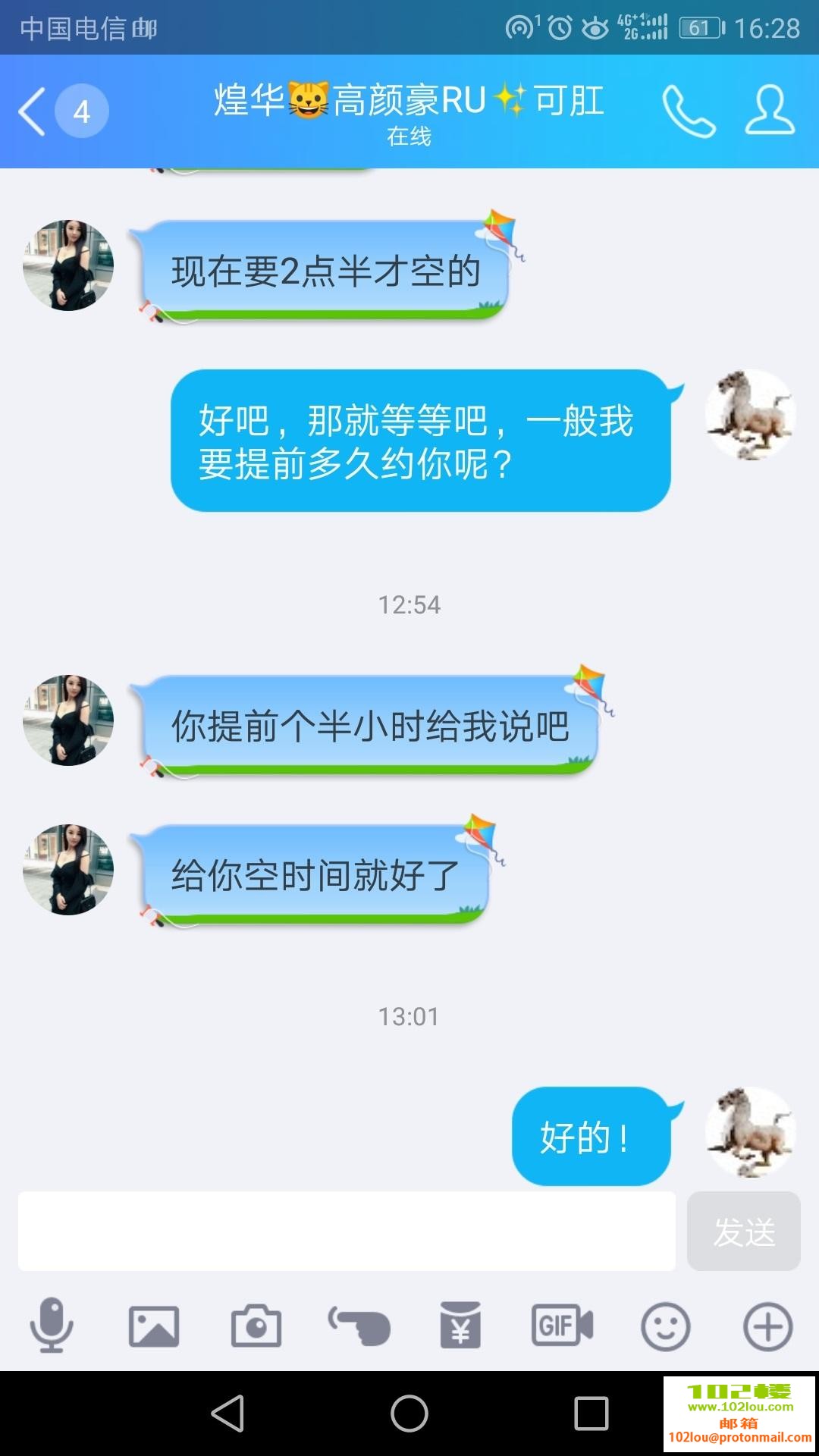Open the photo gallery picker

[x=152, y=1323]
